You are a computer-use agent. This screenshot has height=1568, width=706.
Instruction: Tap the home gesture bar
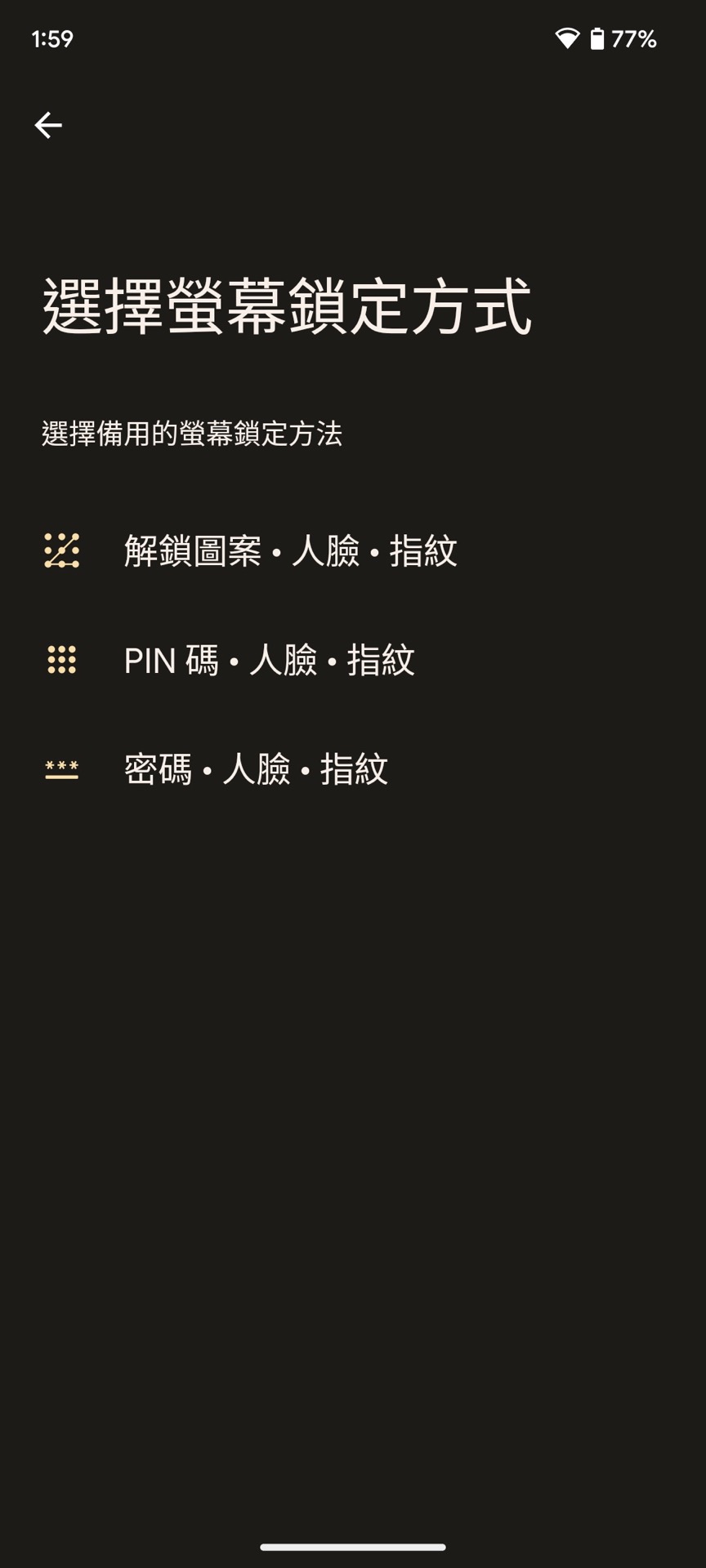(x=353, y=1548)
